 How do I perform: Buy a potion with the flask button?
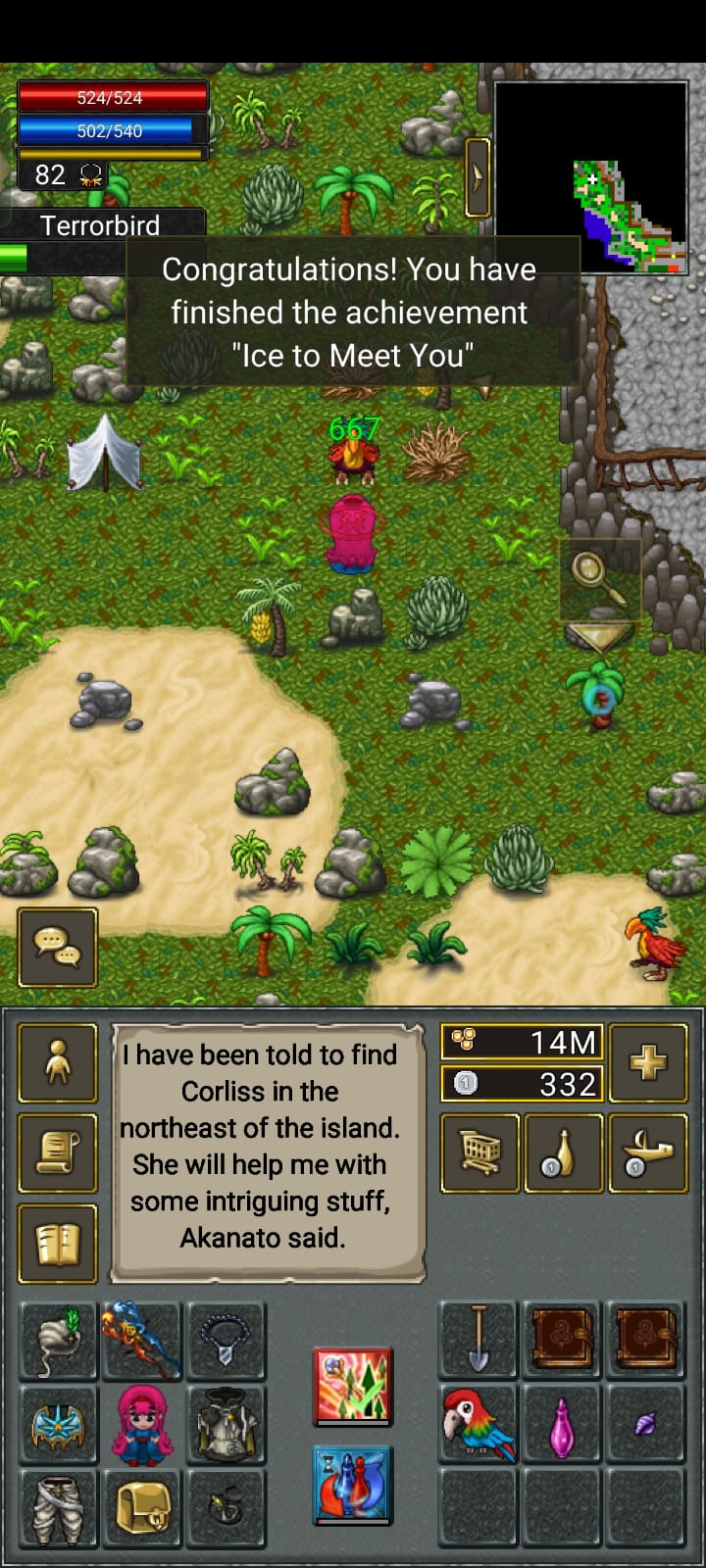click(564, 1153)
